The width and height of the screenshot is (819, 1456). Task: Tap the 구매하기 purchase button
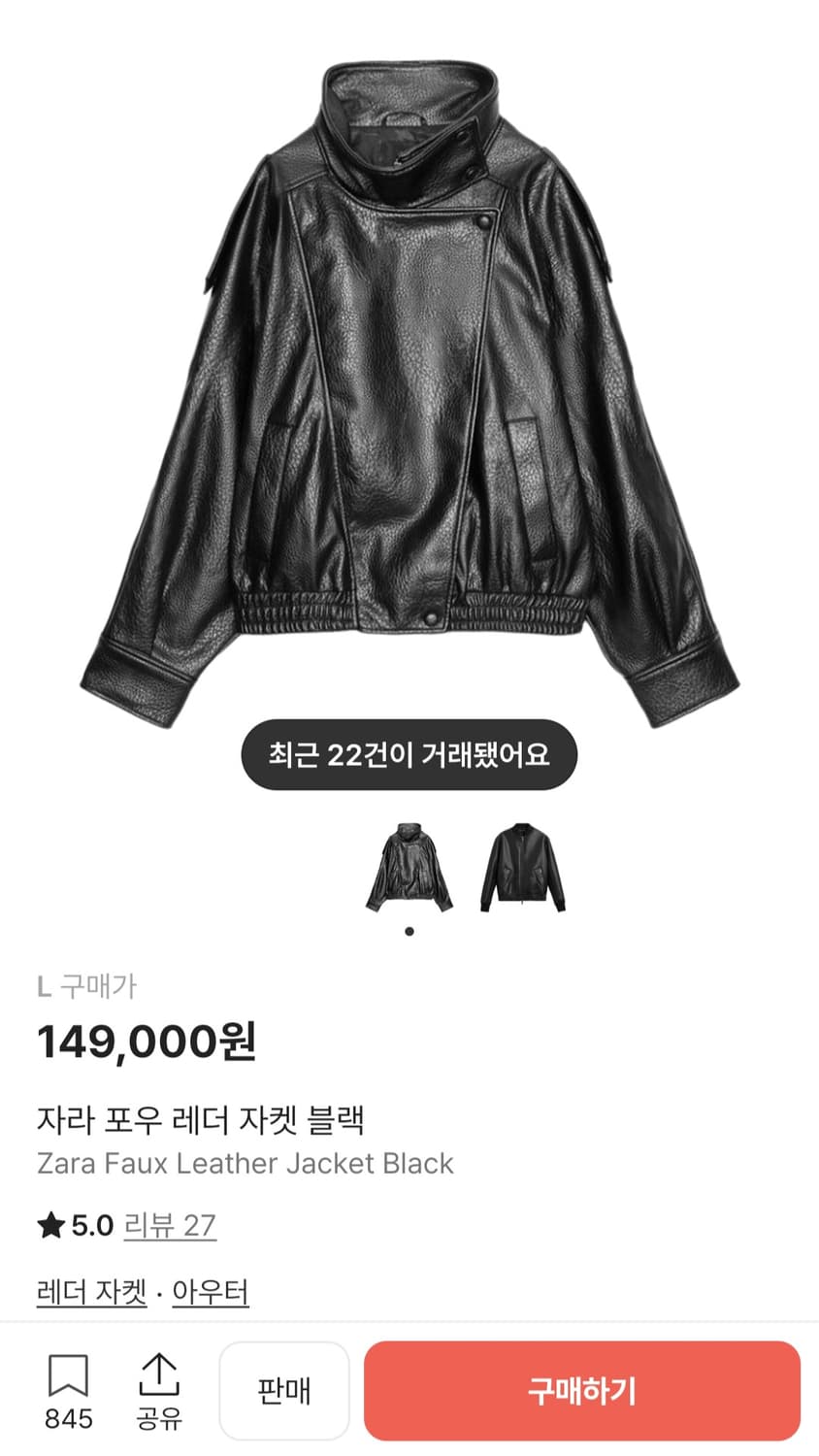coord(583,1390)
